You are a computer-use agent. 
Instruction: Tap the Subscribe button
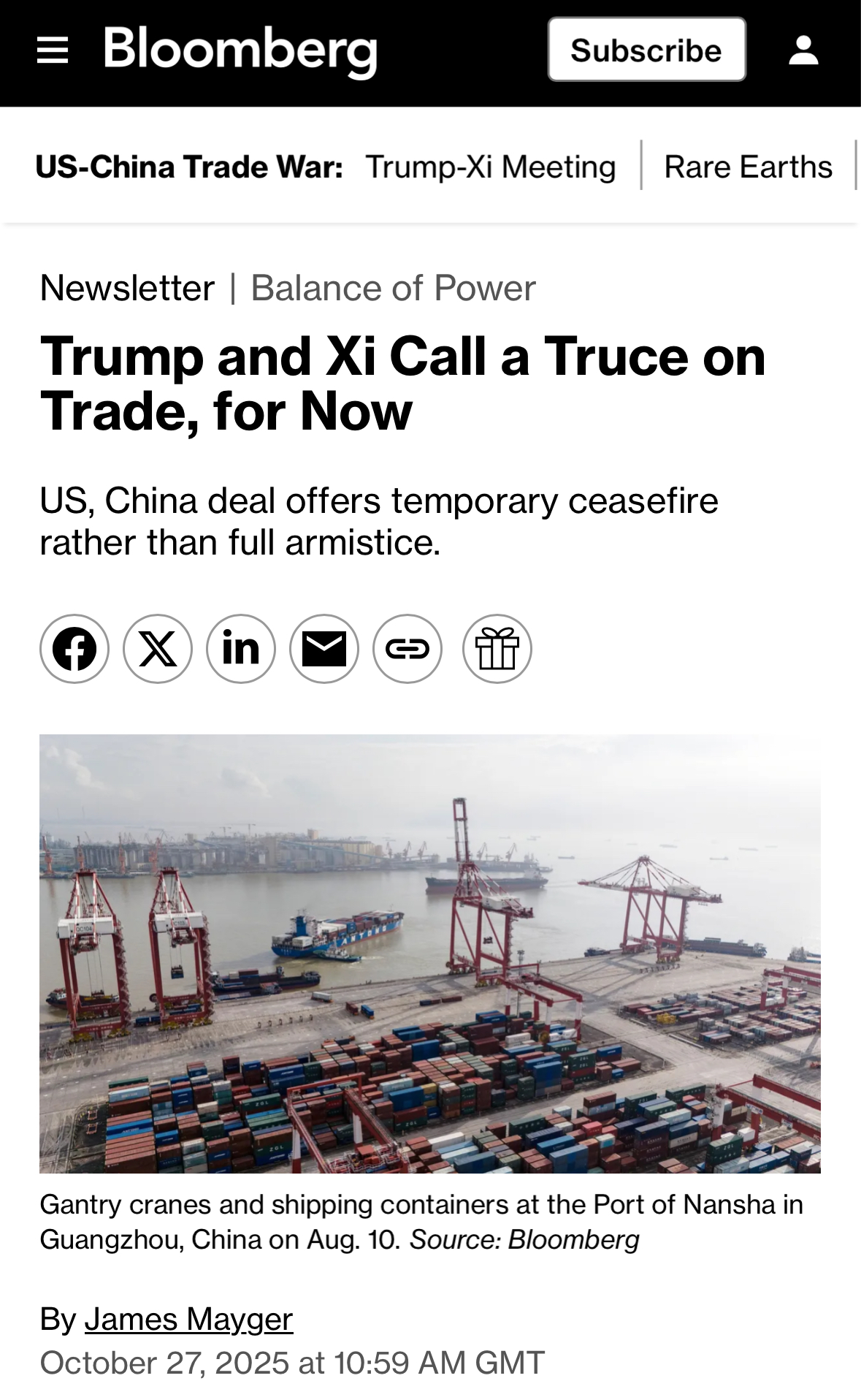tap(646, 50)
